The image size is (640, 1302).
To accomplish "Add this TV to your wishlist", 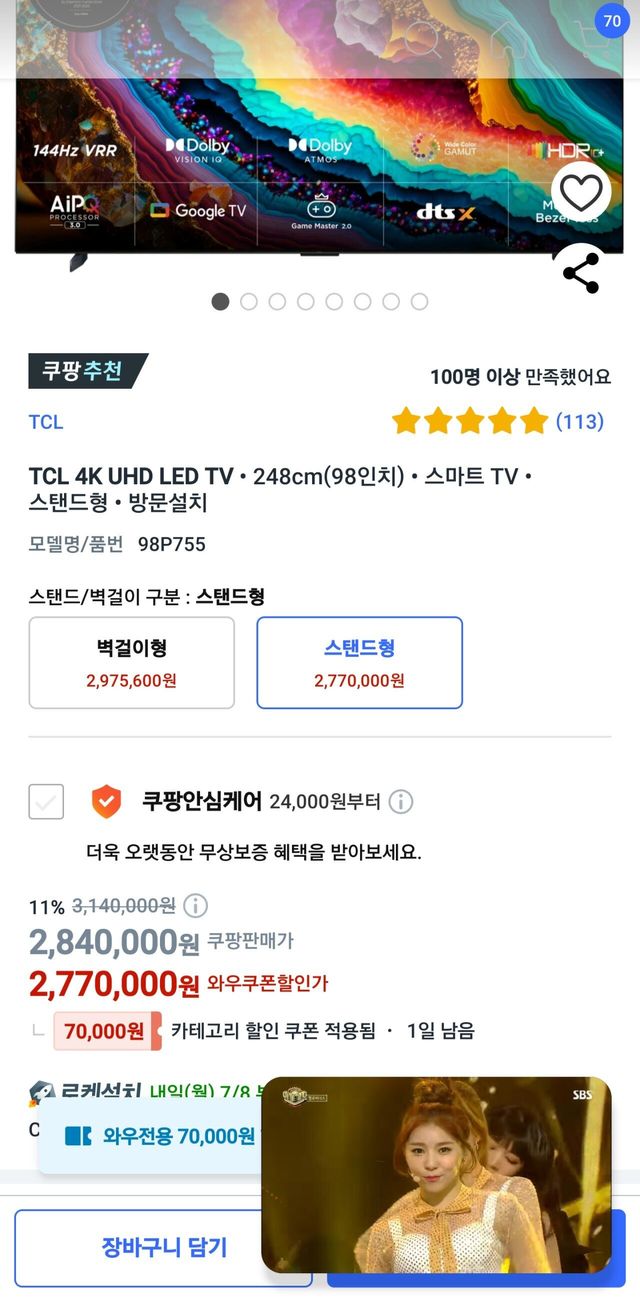I will tap(581, 193).
